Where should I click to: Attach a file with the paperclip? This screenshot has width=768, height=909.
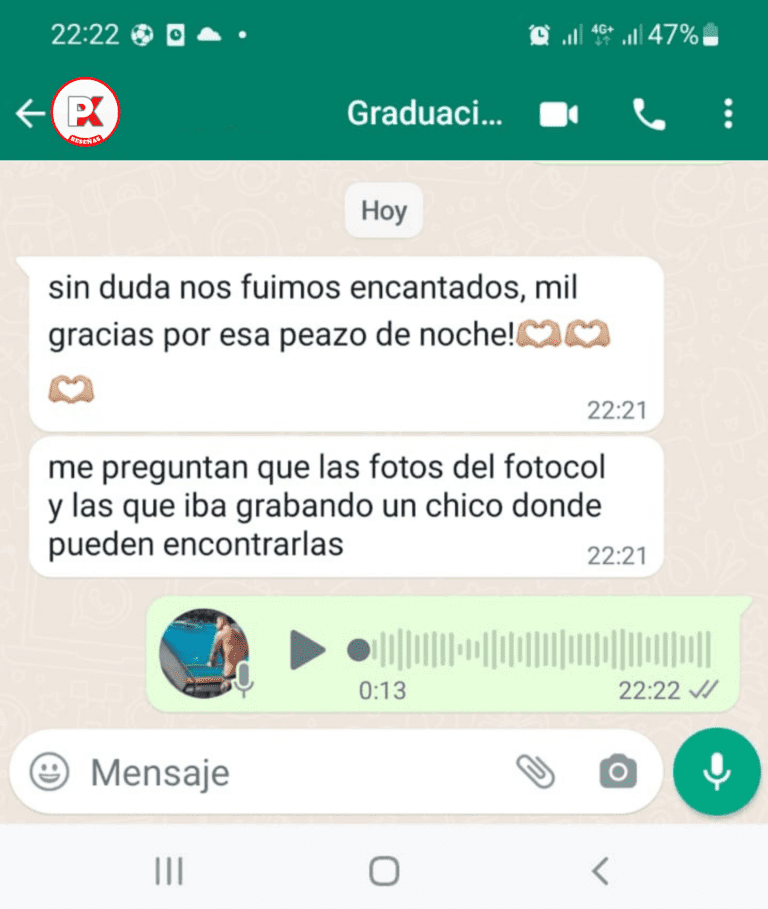pos(536,770)
